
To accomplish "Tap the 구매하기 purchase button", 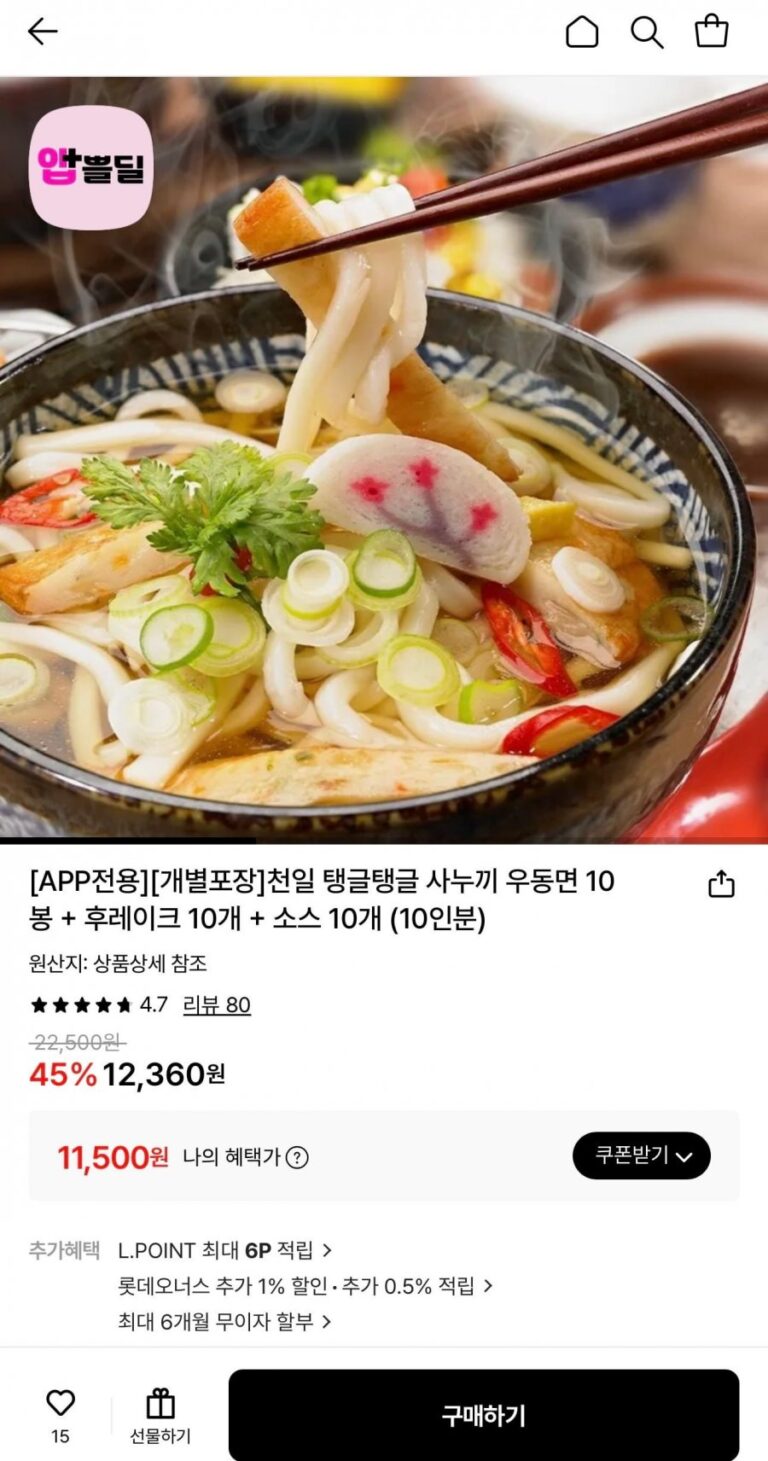I will point(483,1415).
